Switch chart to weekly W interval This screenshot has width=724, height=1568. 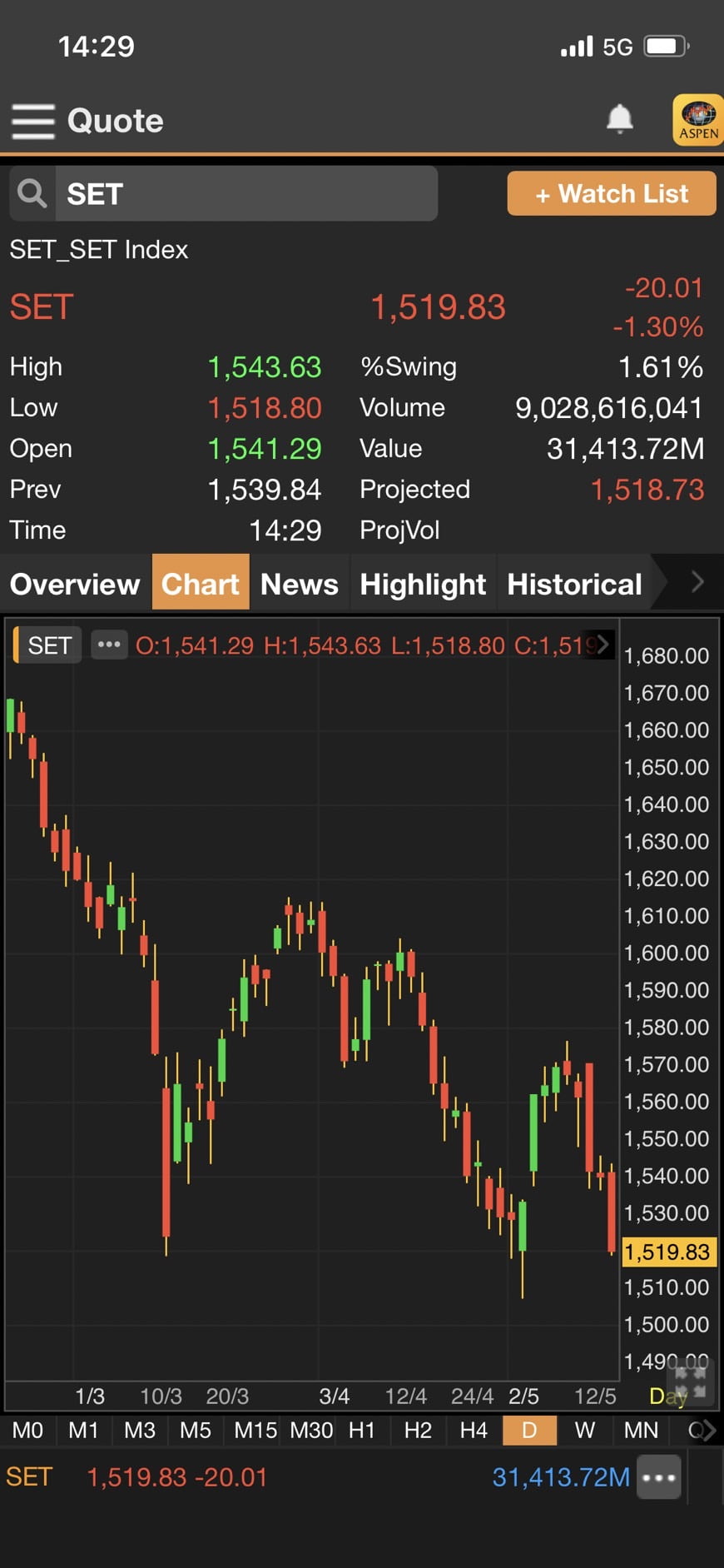(x=584, y=1431)
